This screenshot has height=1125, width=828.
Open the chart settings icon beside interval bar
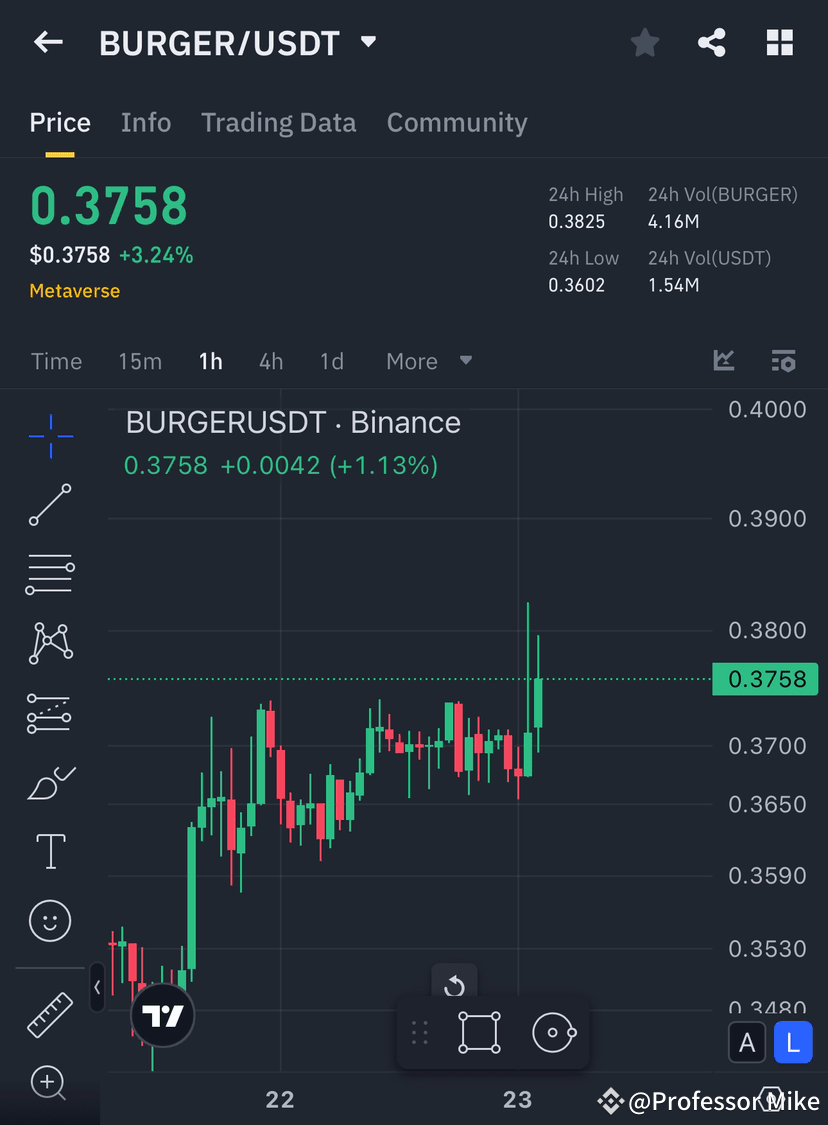(784, 361)
